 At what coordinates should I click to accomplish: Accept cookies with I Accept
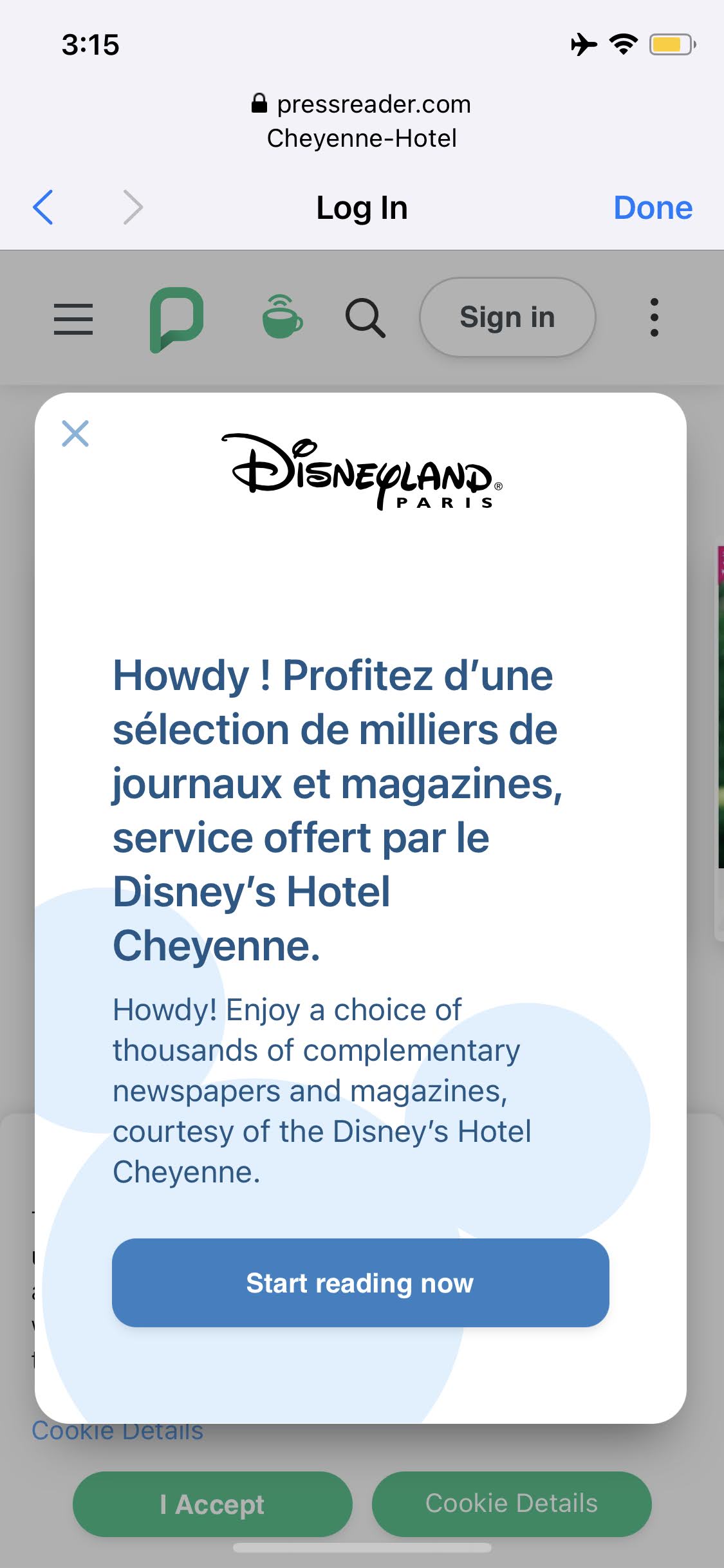pyautogui.click(x=212, y=1504)
